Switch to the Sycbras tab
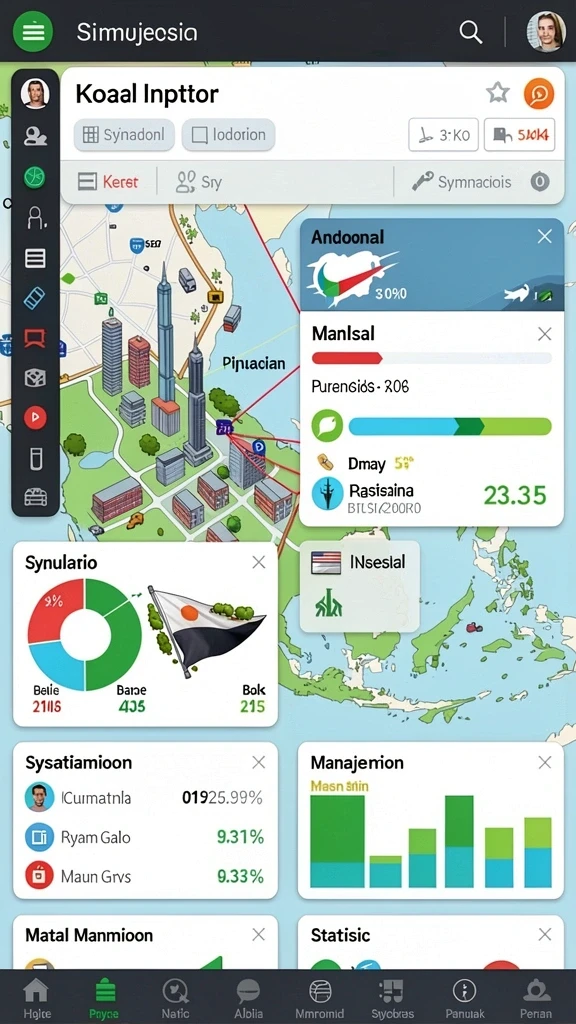Screen dimensions: 576x1024 tap(392, 999)
